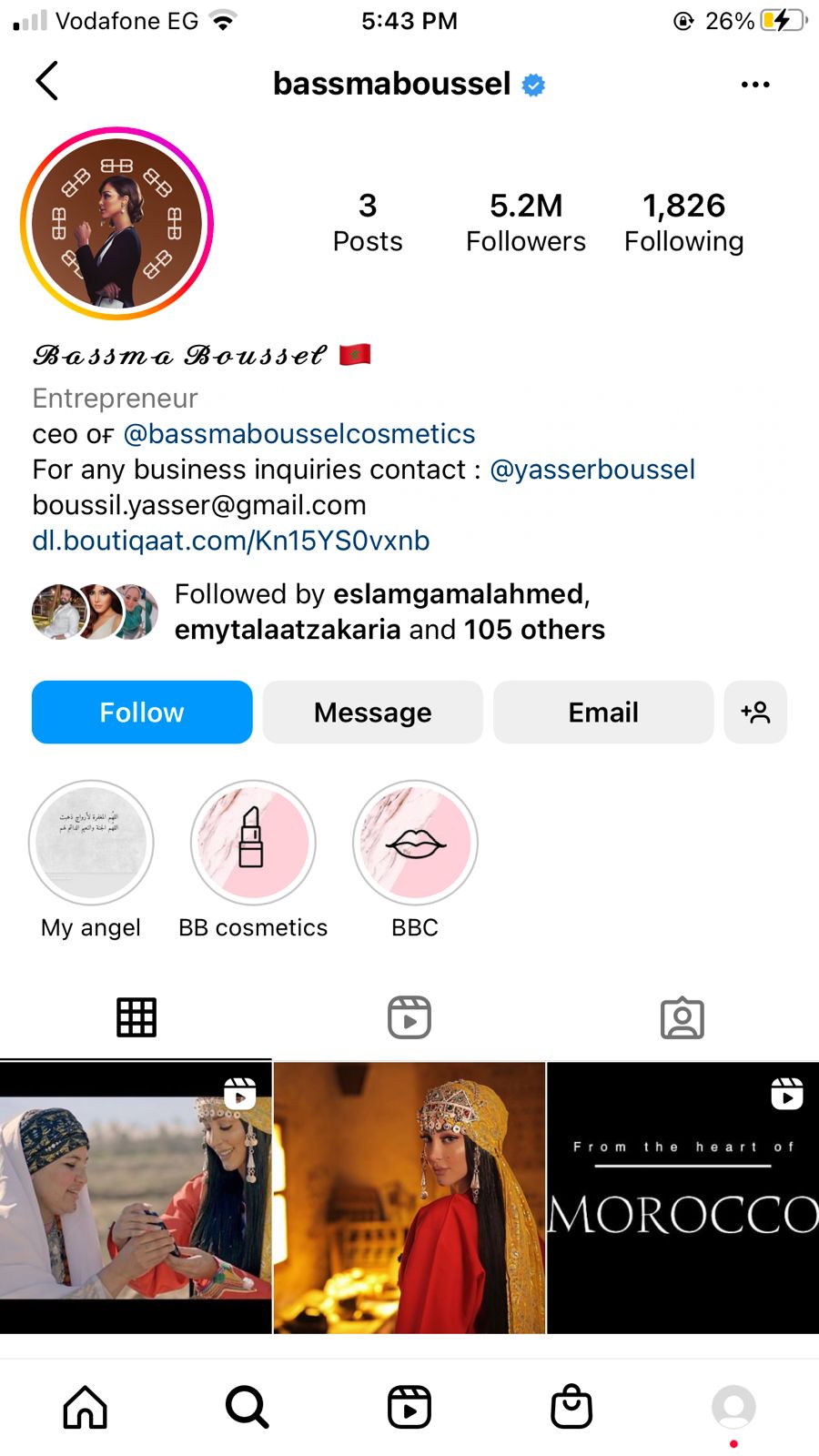
Task: Open the 5.2M Followers list
Action: tap(525, 222)
